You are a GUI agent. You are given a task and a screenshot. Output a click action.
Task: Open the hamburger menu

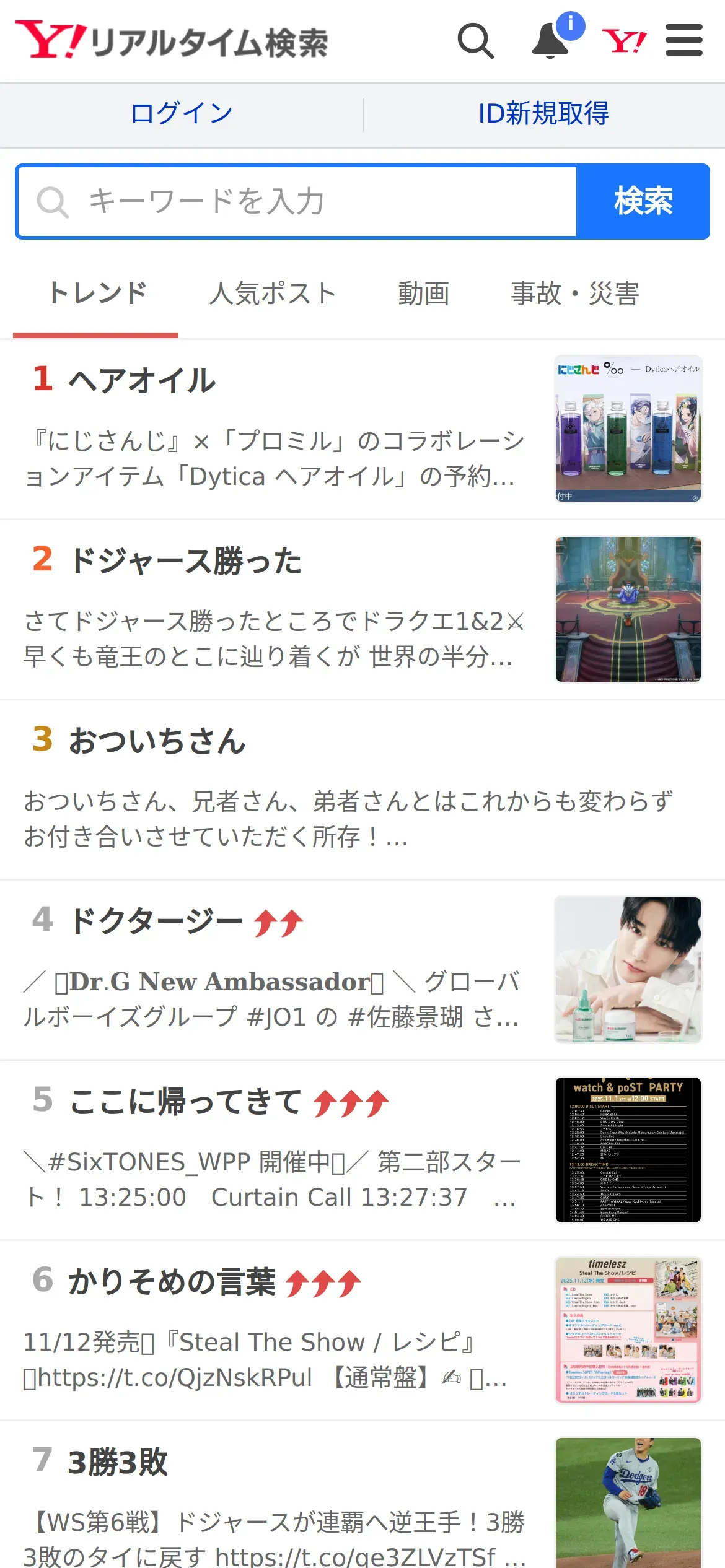pos(683,41)
